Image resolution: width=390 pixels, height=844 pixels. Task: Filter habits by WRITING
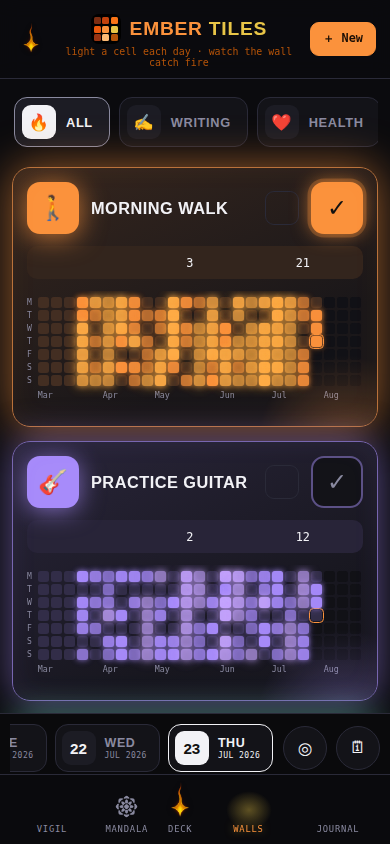click(183, 122)
